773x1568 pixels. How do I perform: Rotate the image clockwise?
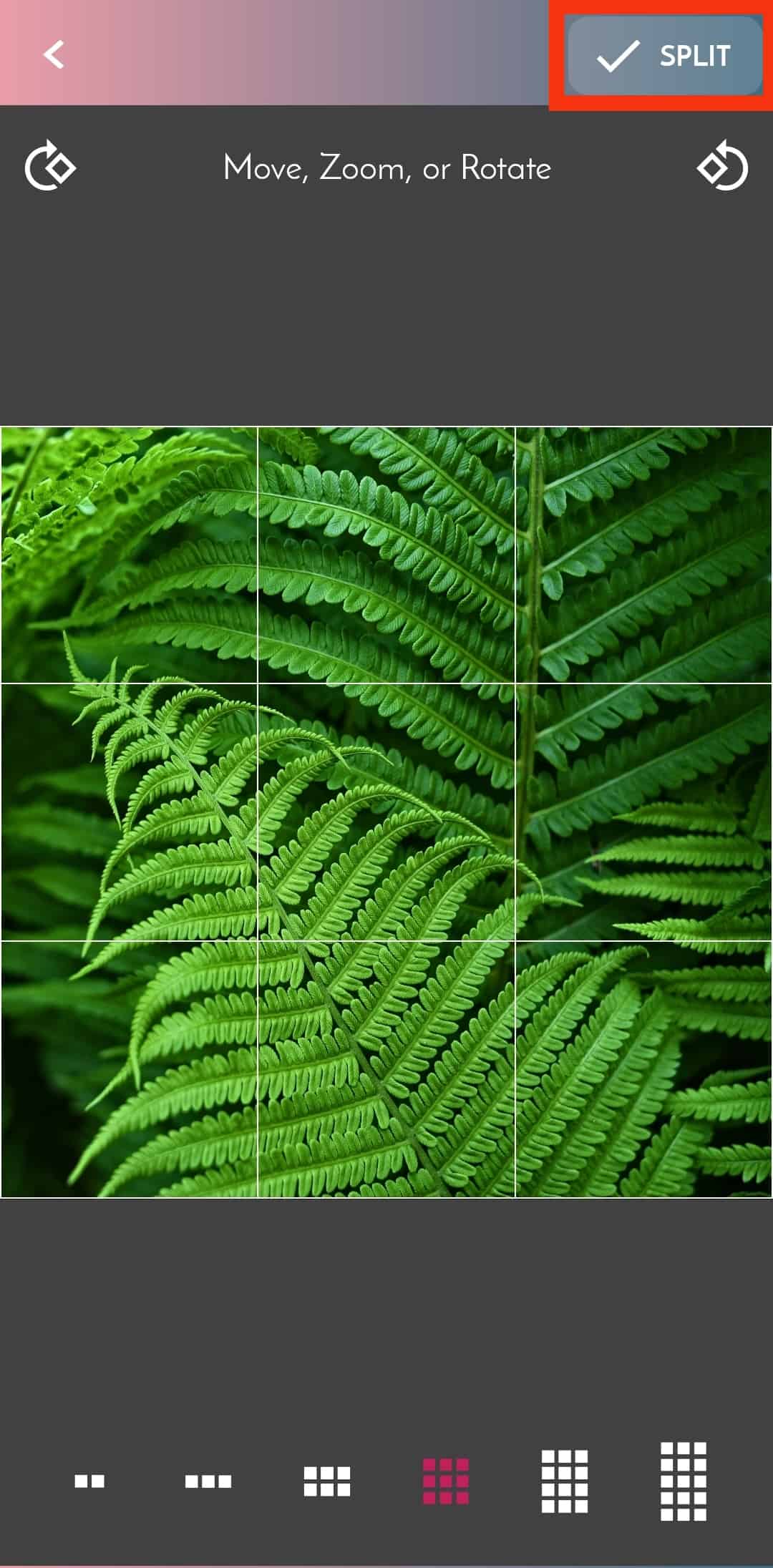pos(50,167)
